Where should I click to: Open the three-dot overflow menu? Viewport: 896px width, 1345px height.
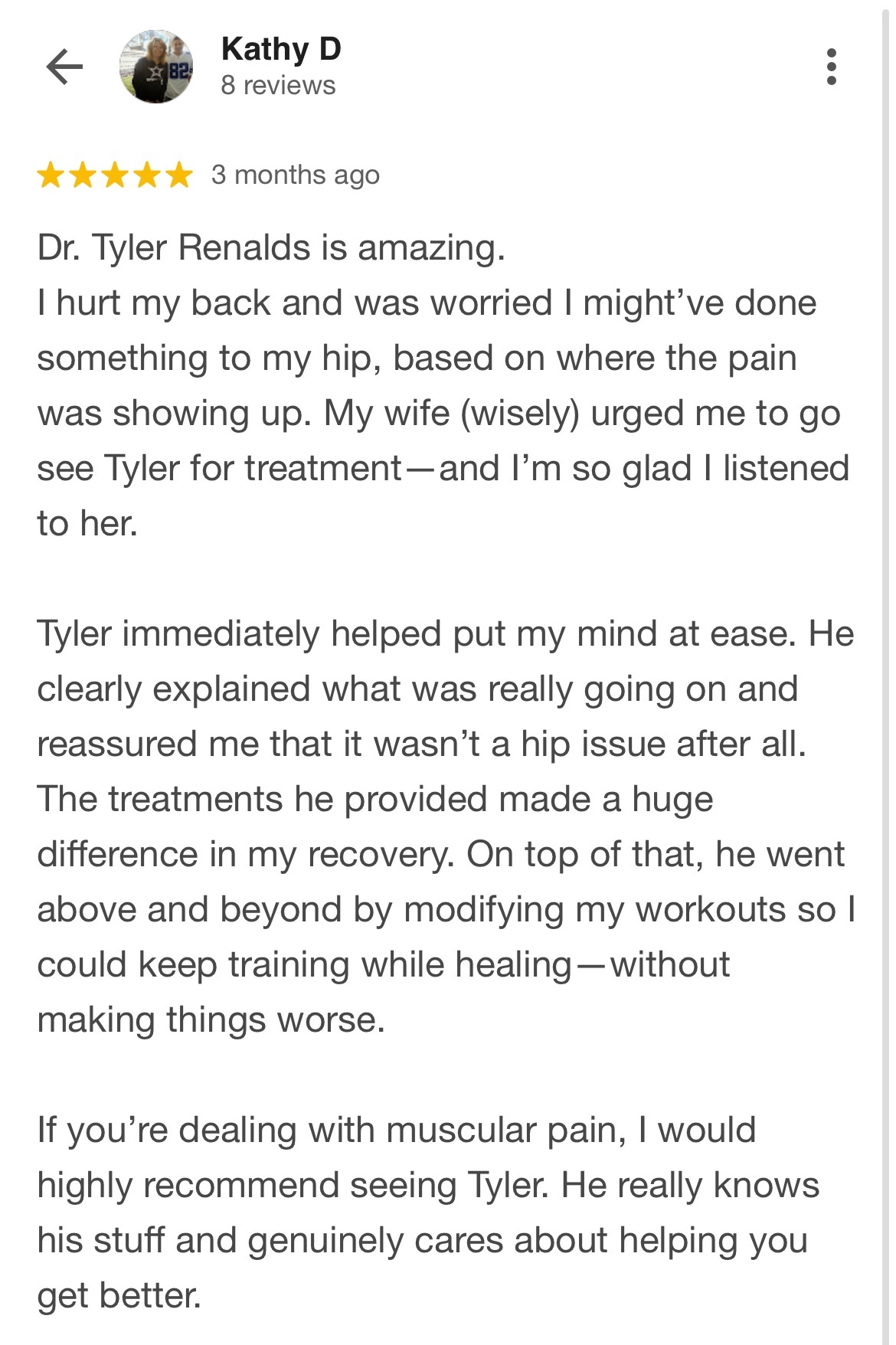pos(831,67)
